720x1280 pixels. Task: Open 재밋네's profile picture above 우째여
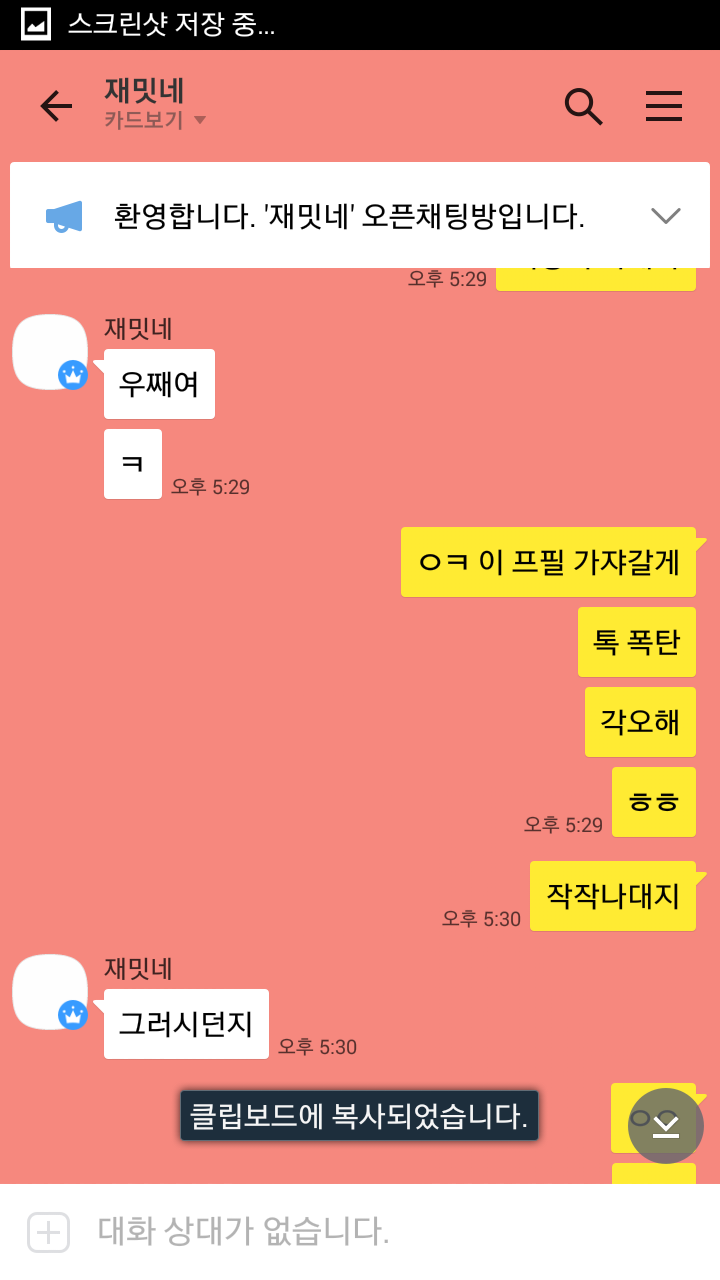coord(50,352)
